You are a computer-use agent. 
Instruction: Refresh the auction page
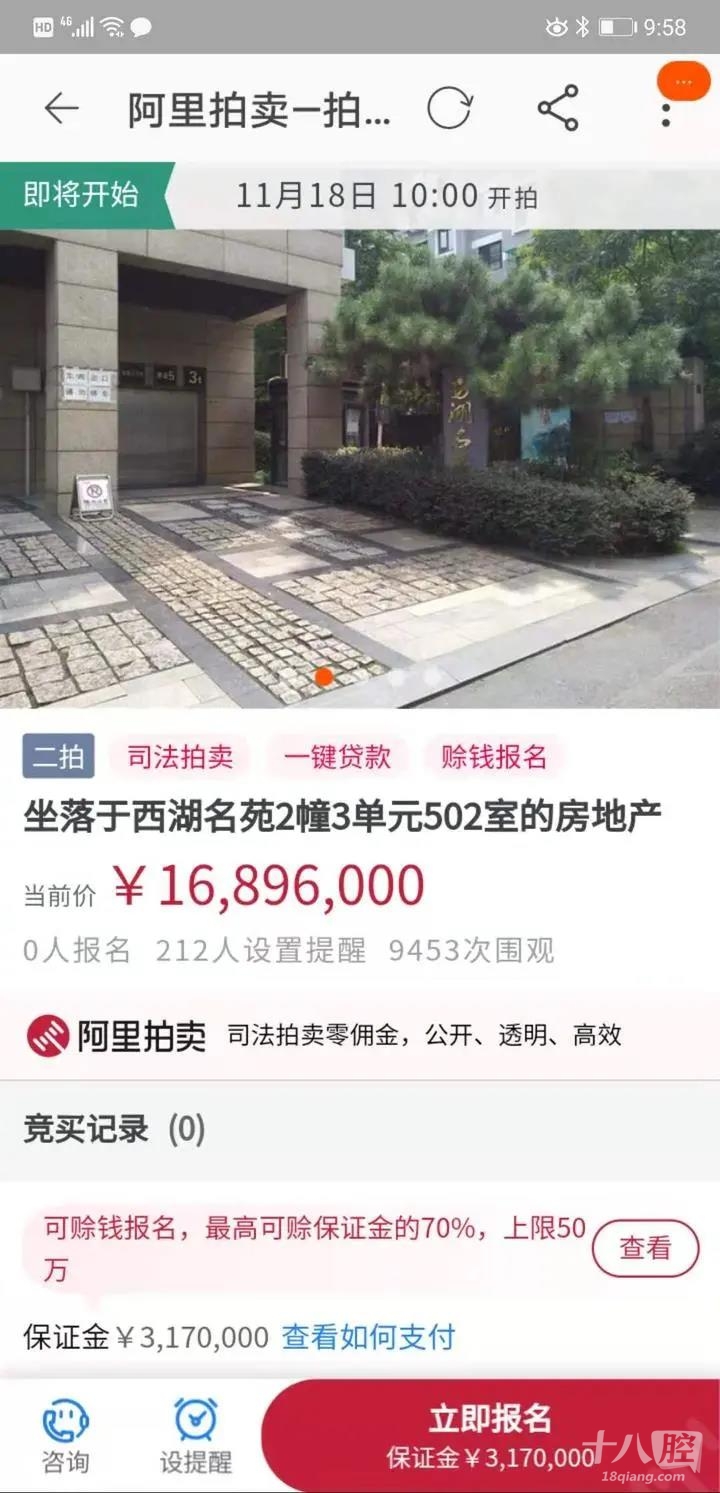click(x=449, y=109)
